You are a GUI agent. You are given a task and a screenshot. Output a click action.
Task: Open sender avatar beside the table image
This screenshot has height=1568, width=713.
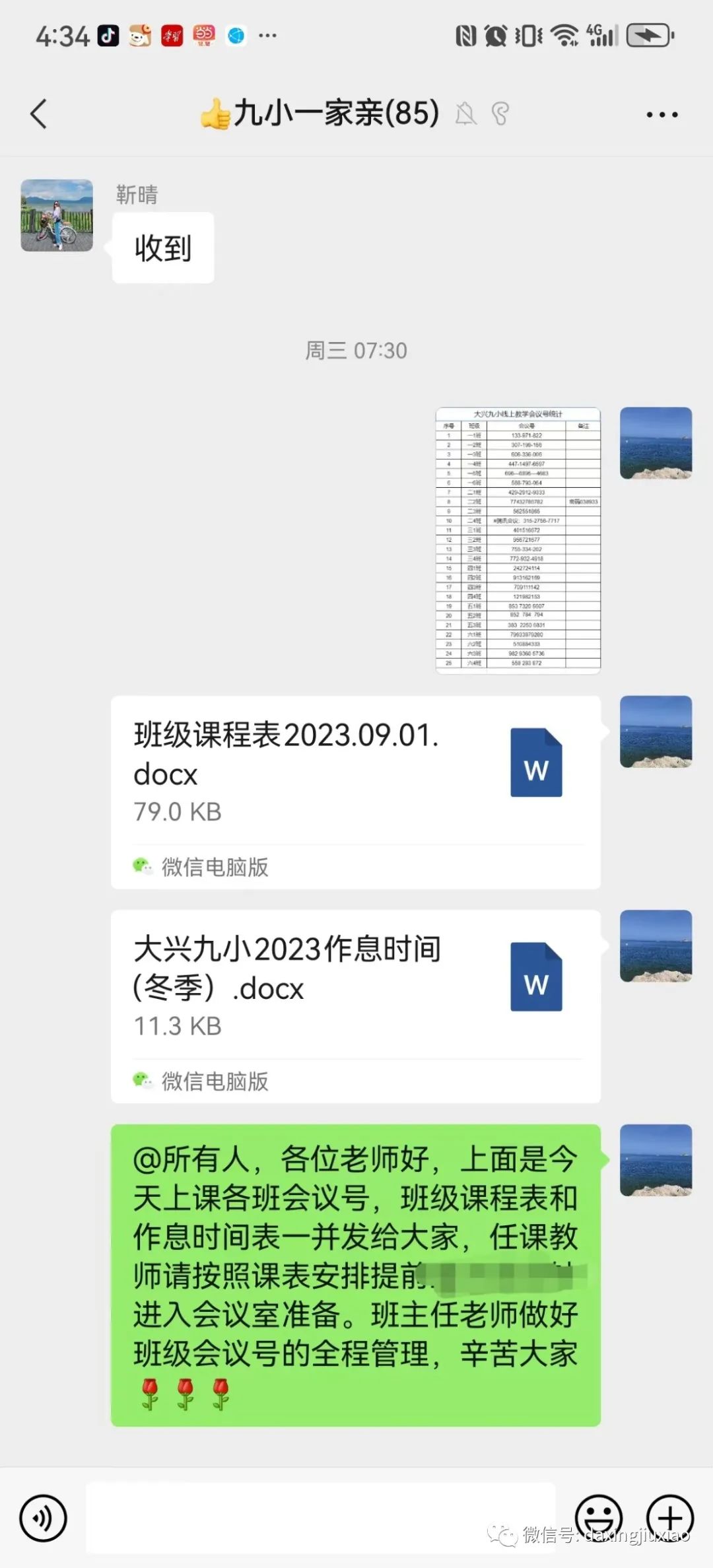click(x=656, y=443)
